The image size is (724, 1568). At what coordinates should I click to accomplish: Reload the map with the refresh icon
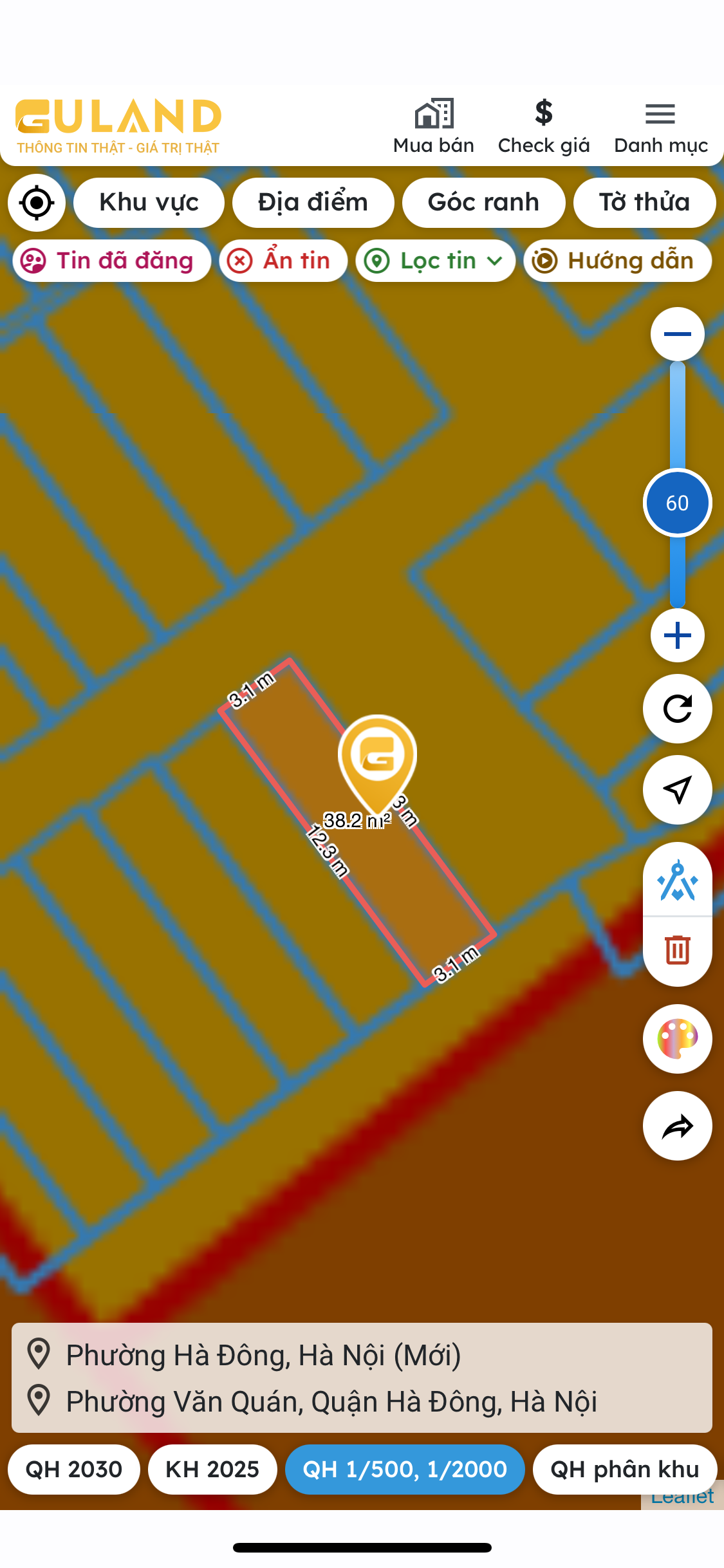[677, 709]
